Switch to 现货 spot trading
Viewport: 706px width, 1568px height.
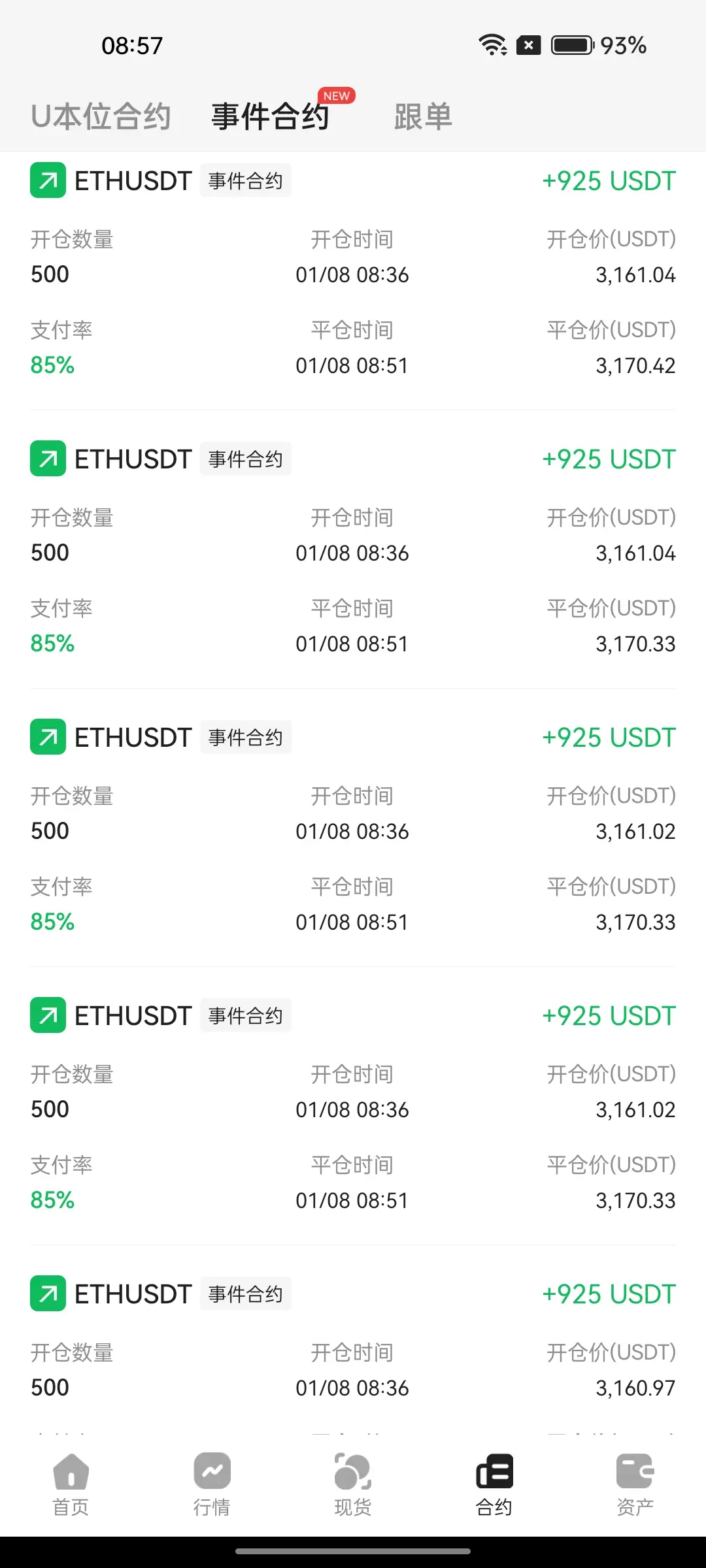(x=353, y=1484)
